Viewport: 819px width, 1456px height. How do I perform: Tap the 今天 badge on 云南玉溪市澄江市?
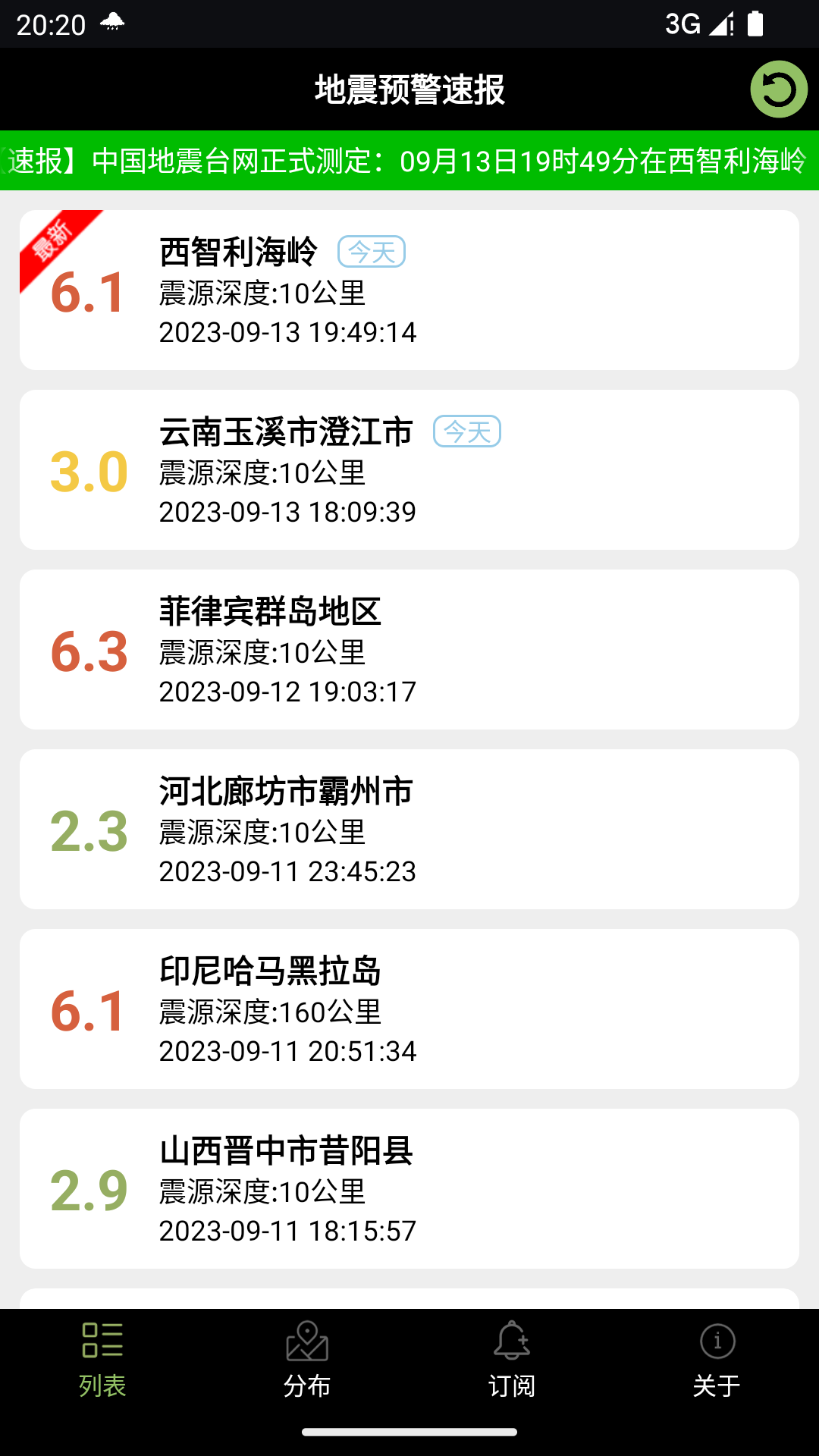(468, 431)
